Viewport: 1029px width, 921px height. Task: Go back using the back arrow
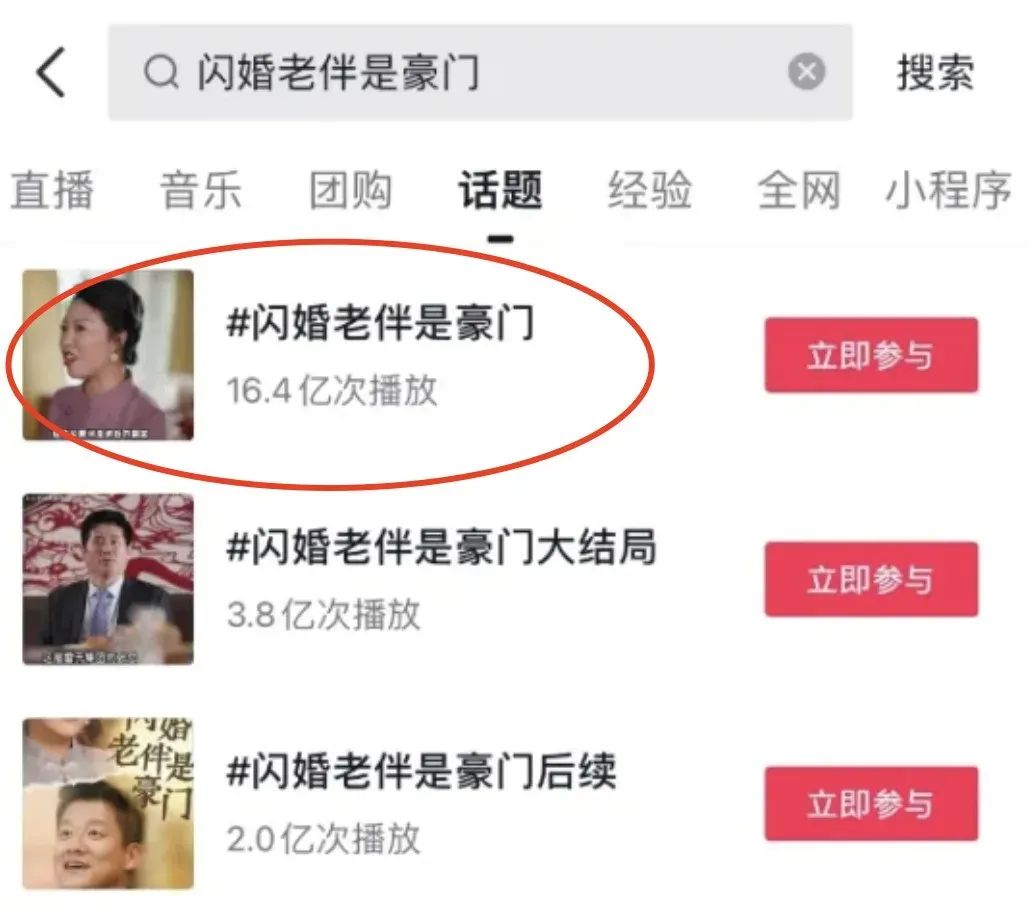51,73
